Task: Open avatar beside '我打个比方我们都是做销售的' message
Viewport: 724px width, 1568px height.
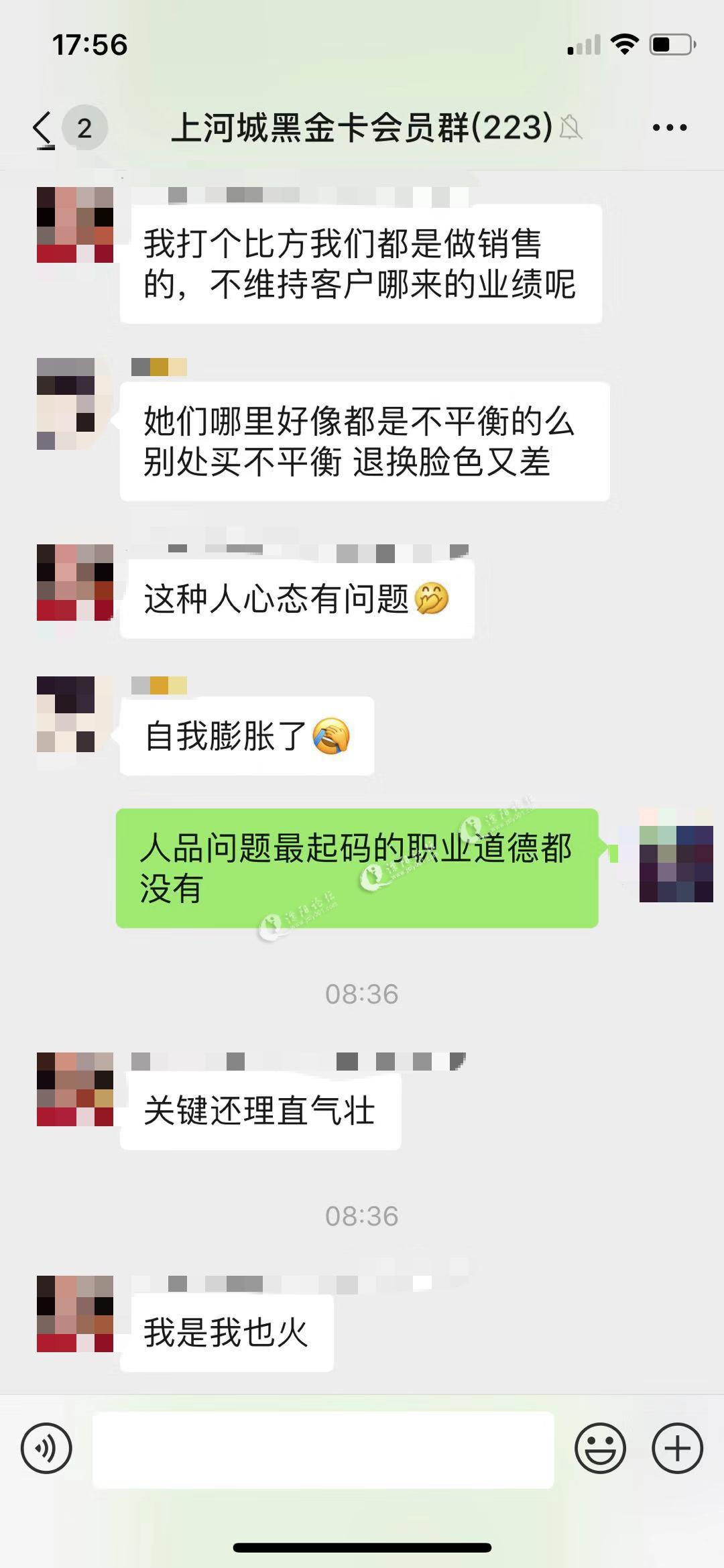Action: 75,225
